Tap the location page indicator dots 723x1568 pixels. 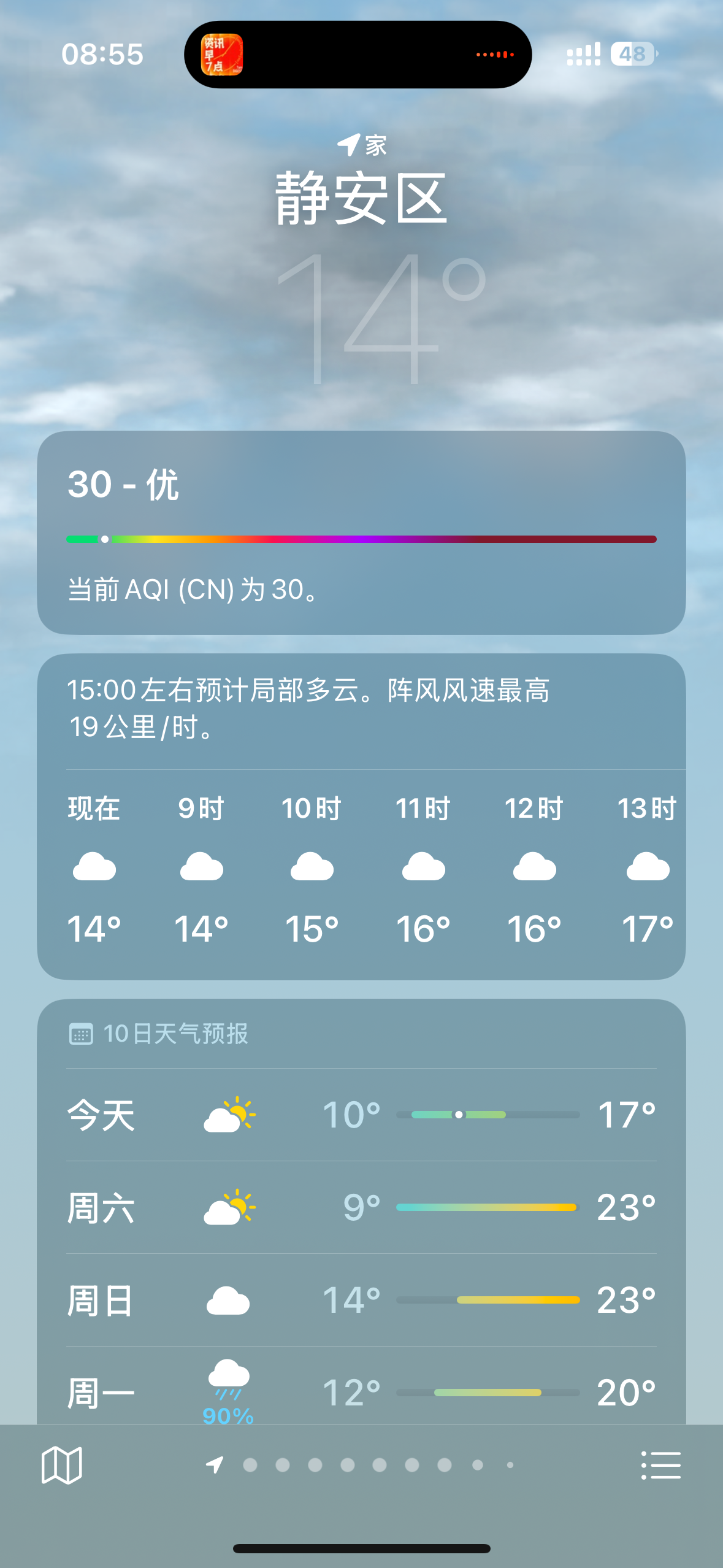[362, 1465]
